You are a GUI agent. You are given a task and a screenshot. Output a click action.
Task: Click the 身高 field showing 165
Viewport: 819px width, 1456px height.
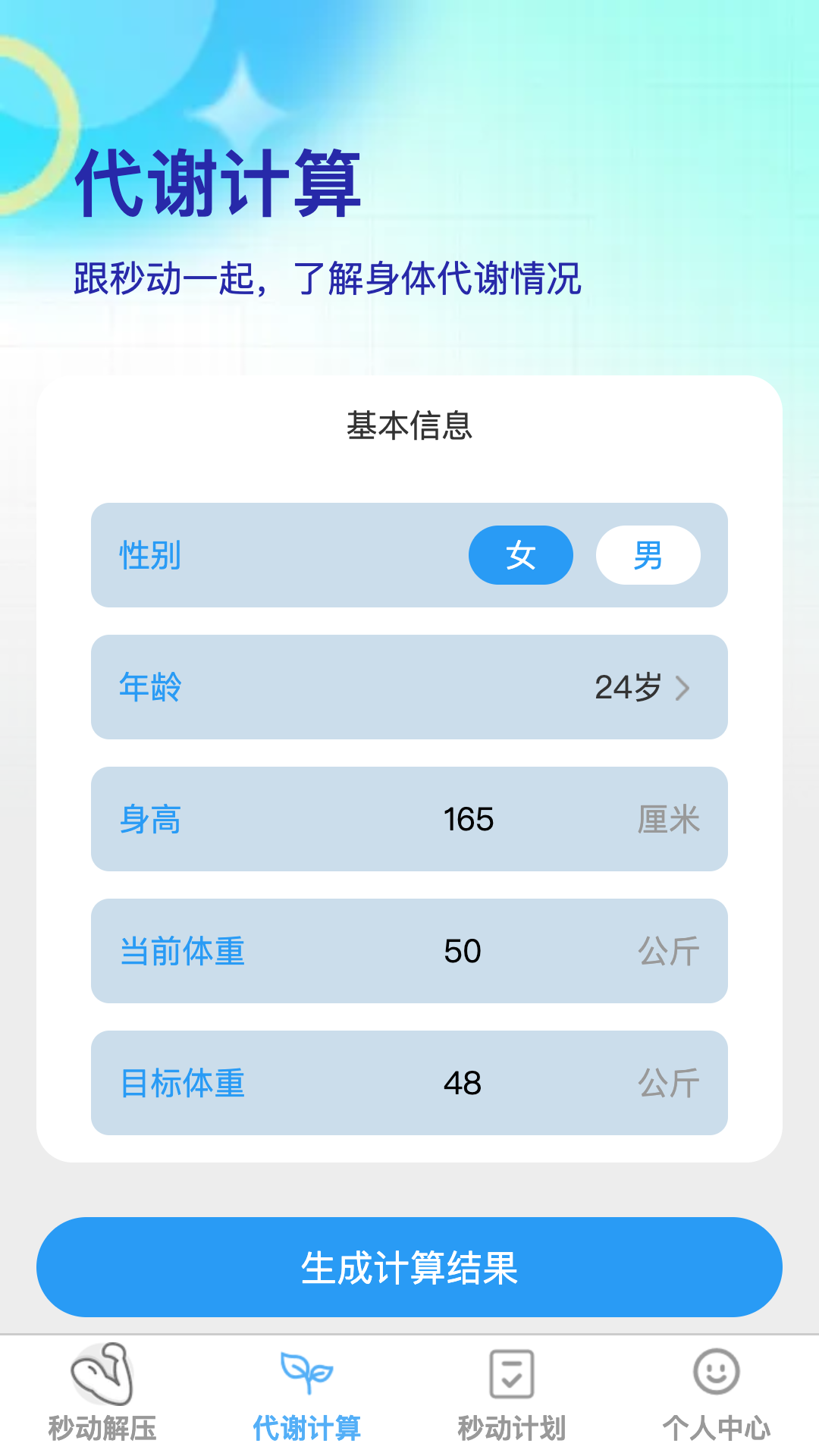pyautogui.click(x=409, y=819)
